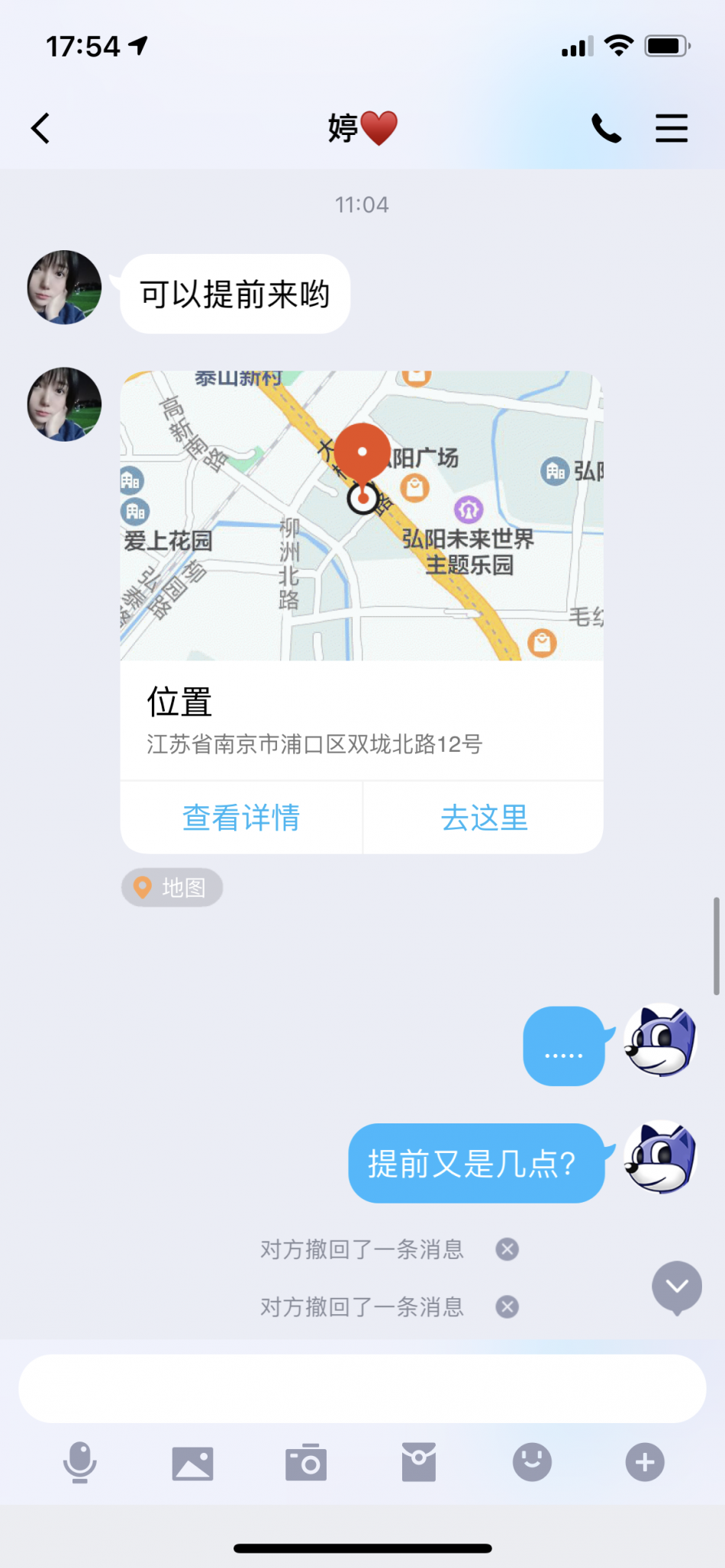The width and height of the screenshot is (725, 1568).
Task: Tap the 地图 source chip
Action: 172,888
